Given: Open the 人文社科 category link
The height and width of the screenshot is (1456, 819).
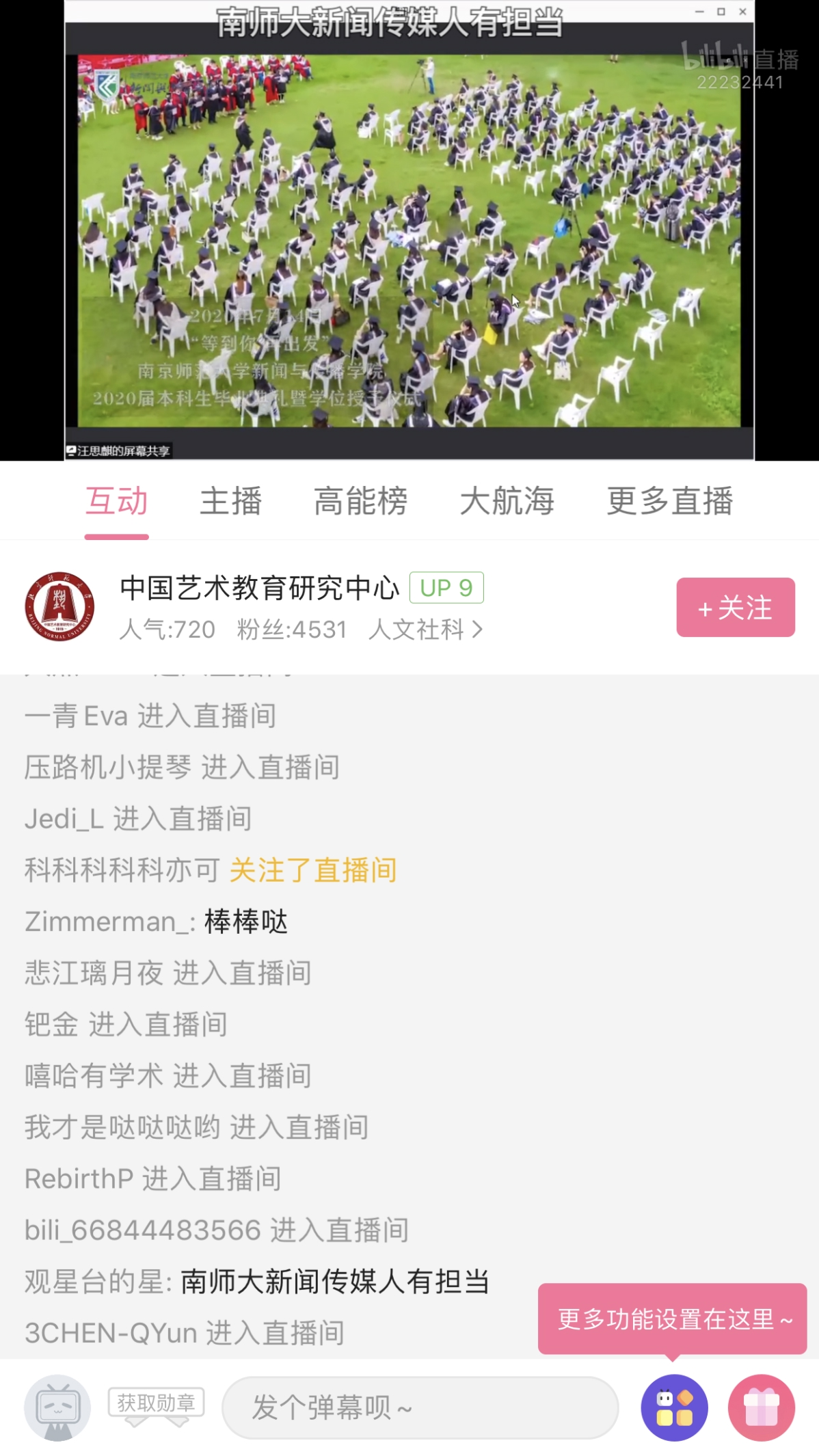Looking at the screenshot, I should coord(425,629).
